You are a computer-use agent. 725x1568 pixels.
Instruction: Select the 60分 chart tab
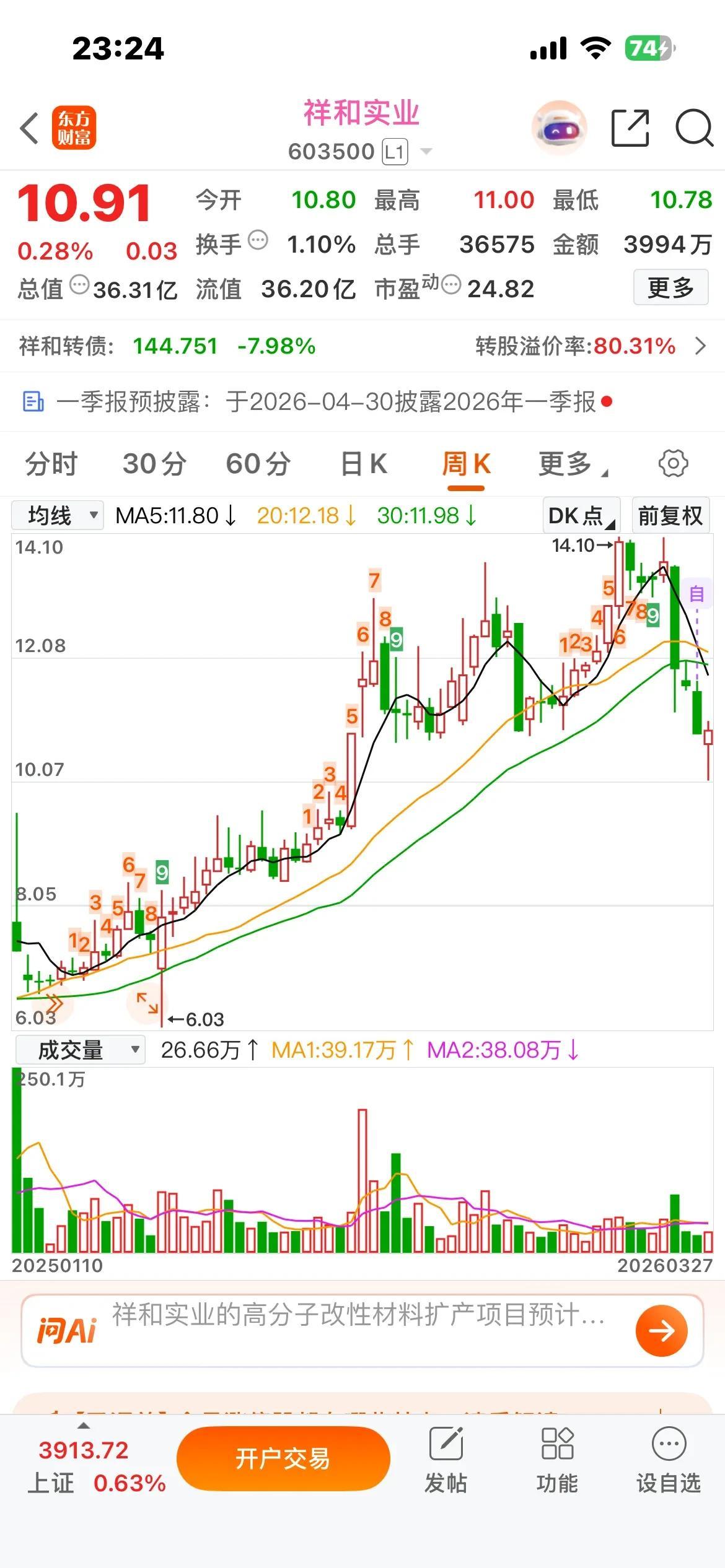pos(258,464)
